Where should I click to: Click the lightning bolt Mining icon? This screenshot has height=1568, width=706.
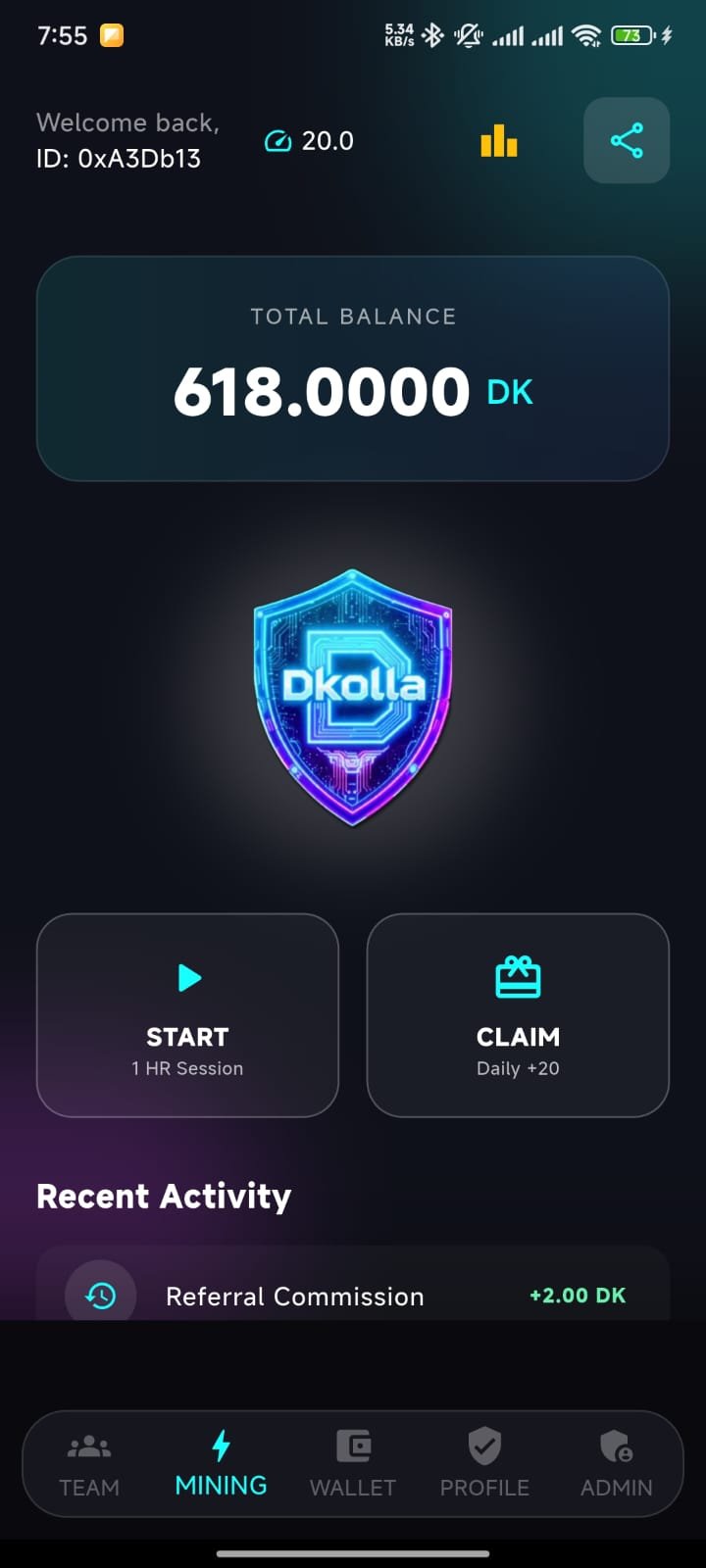tap(220, 1445)
